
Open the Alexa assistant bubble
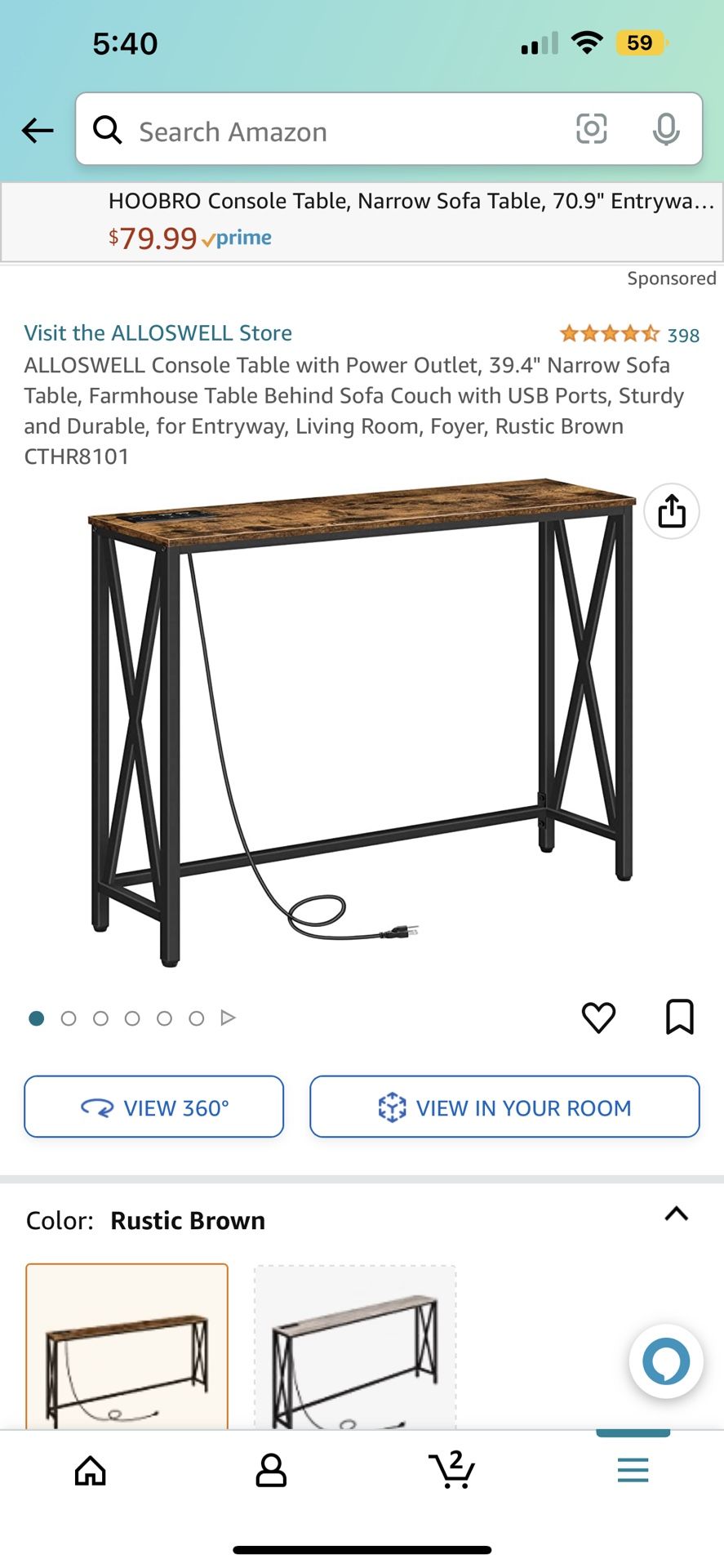[x=665, y=1361]
